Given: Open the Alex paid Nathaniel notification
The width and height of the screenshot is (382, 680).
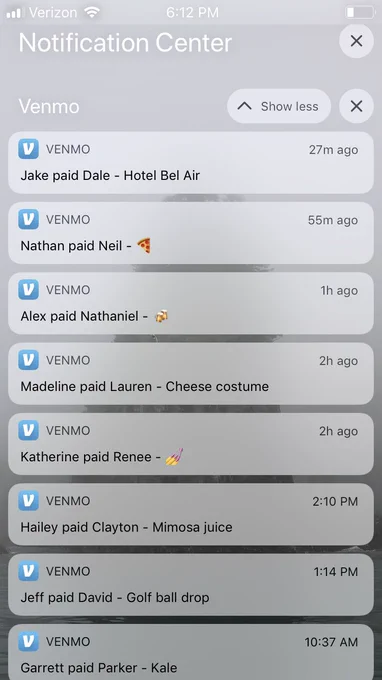Looking at the screenshot, I should 191,303.
